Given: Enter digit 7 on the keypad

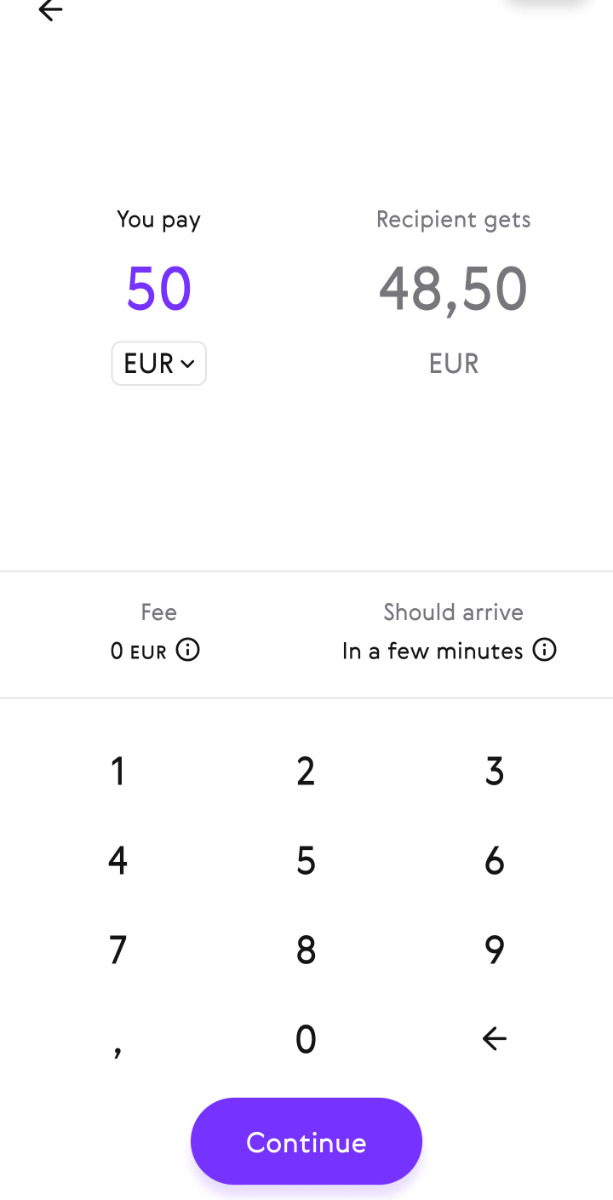Looking at the screenshot, I should click(x=118, y=949).
